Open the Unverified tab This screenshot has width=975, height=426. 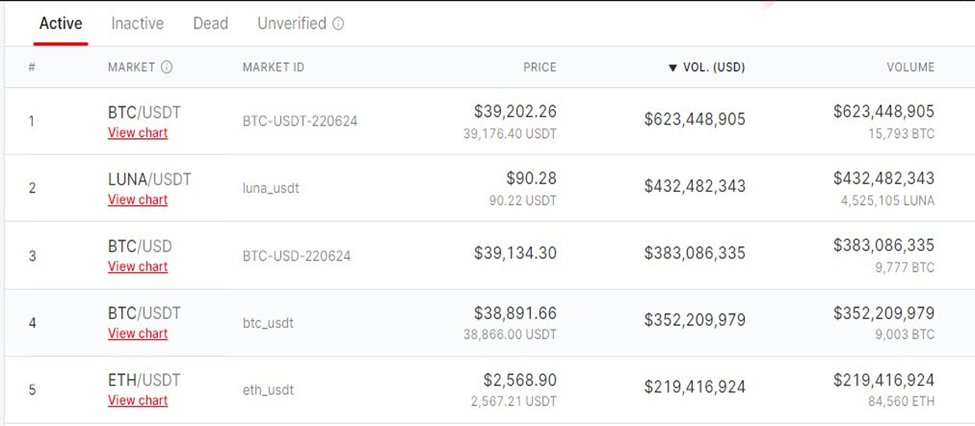coord(292,23)
